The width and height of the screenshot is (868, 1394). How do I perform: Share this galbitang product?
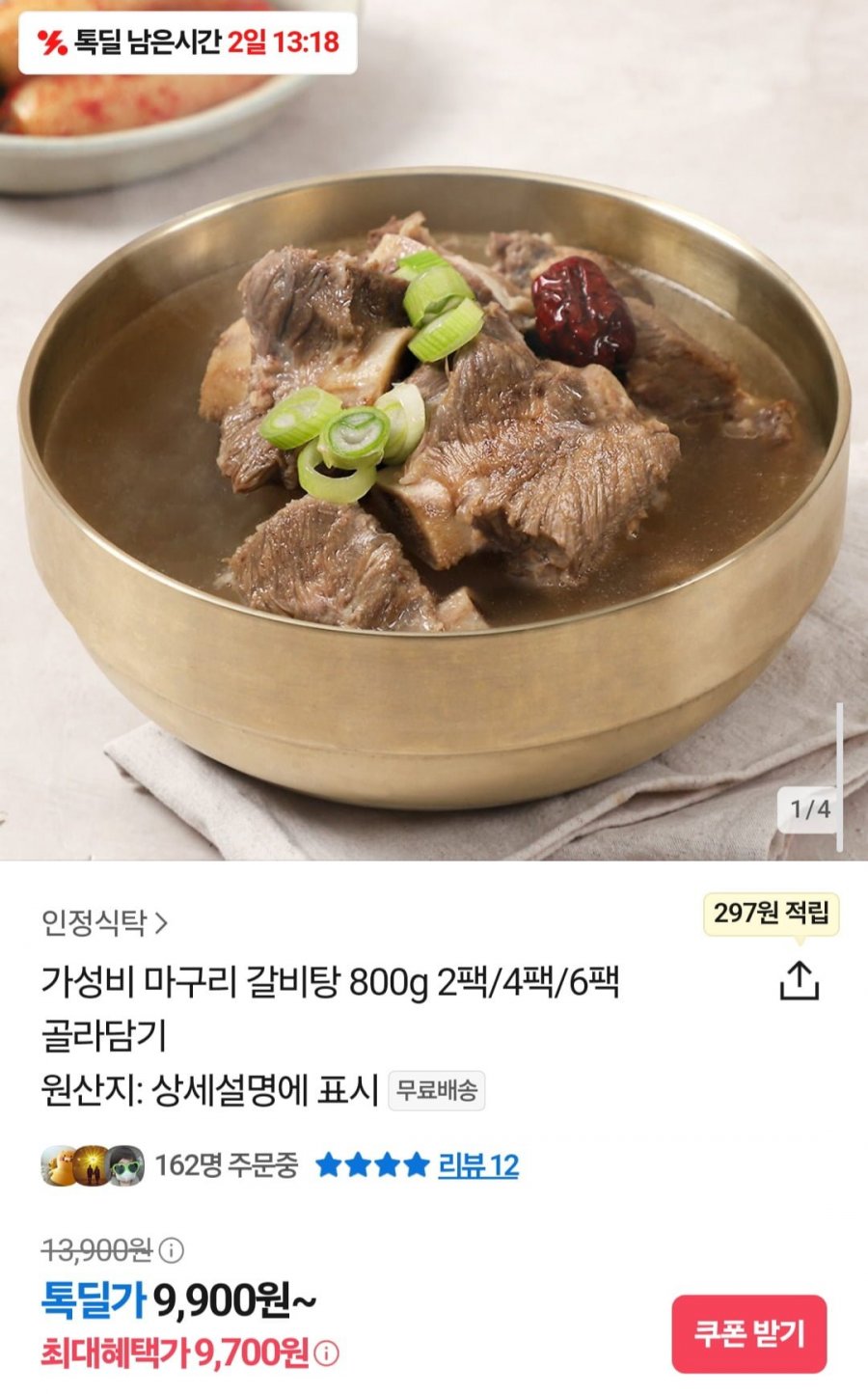tap(799, 980)
